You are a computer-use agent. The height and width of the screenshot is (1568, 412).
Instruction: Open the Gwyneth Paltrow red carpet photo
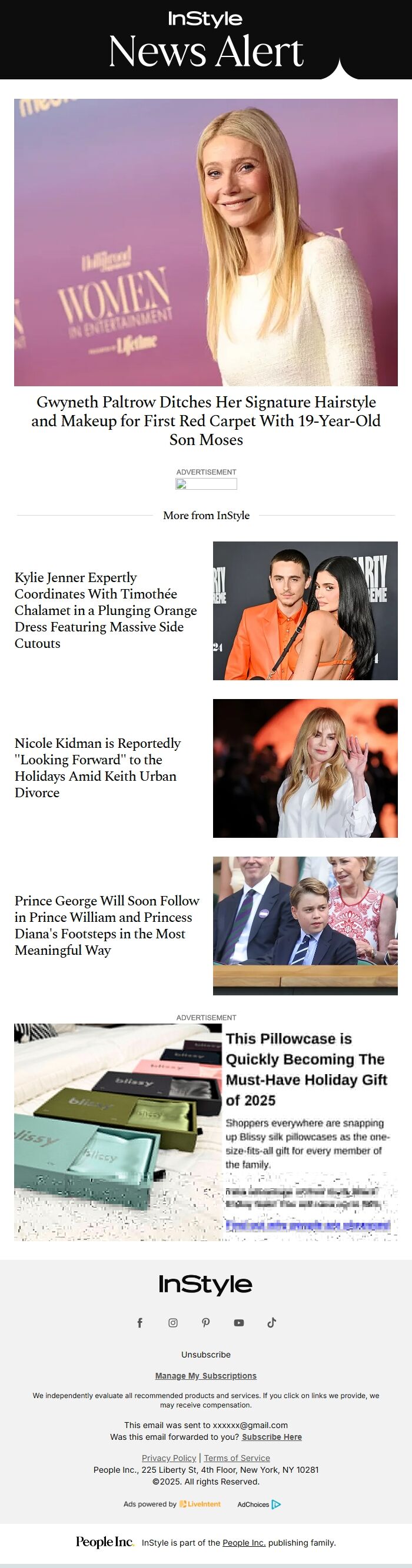[206, 242]
